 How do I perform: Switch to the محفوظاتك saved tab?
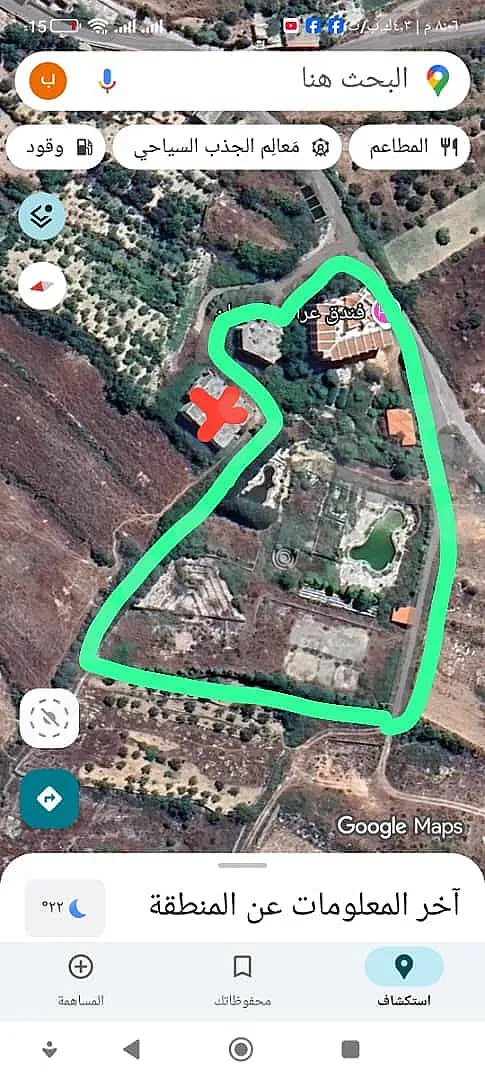242,977
